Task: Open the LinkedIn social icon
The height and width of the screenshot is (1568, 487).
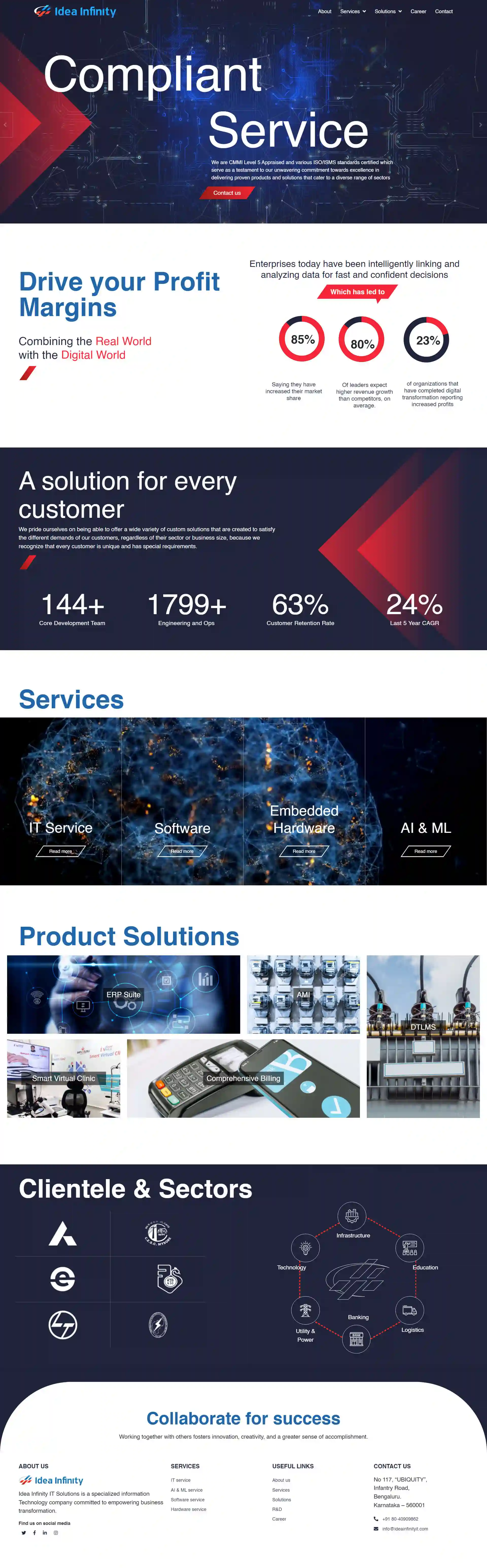Action: click(x=44, y=1533)
